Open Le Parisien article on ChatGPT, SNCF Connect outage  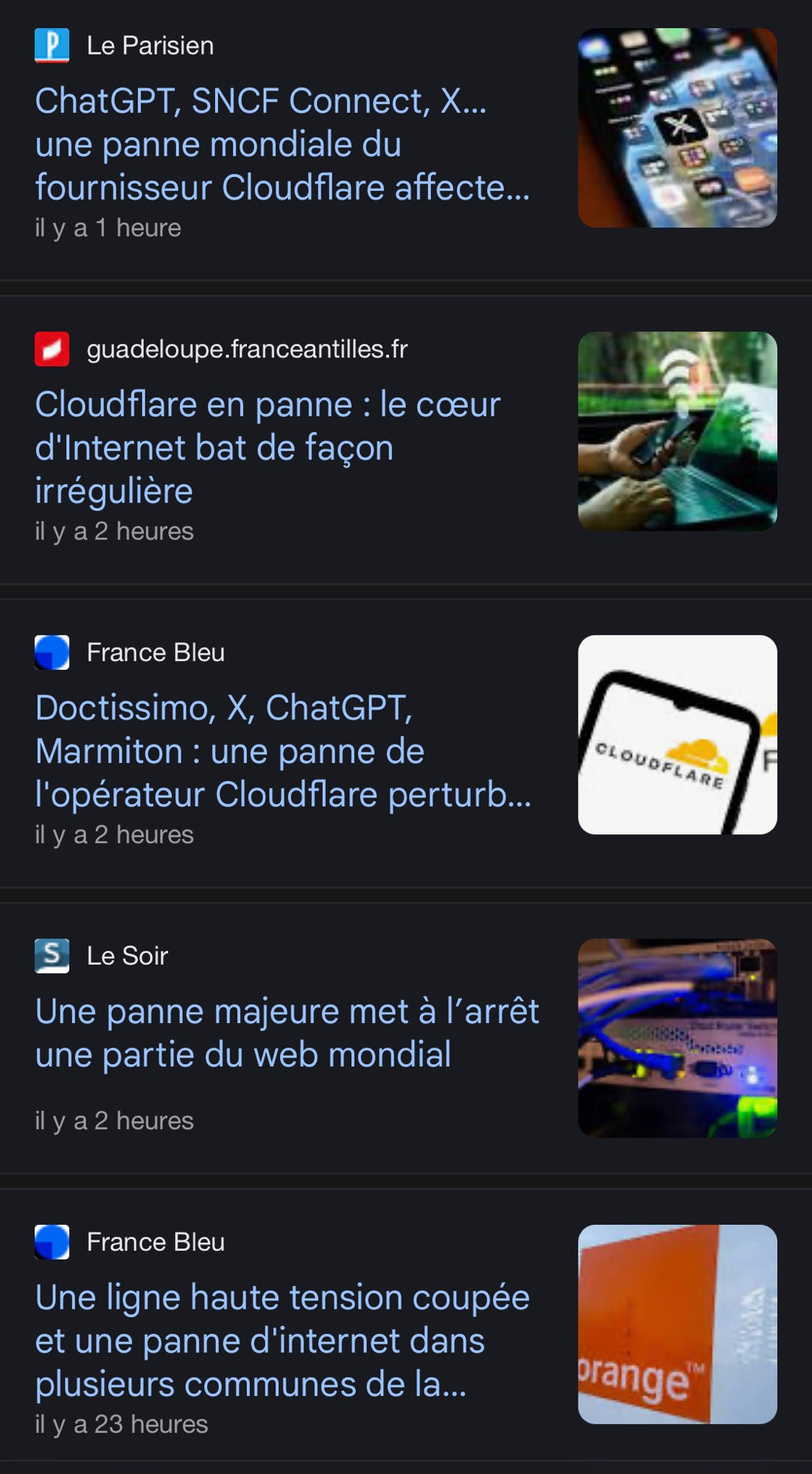click(282, 144)
